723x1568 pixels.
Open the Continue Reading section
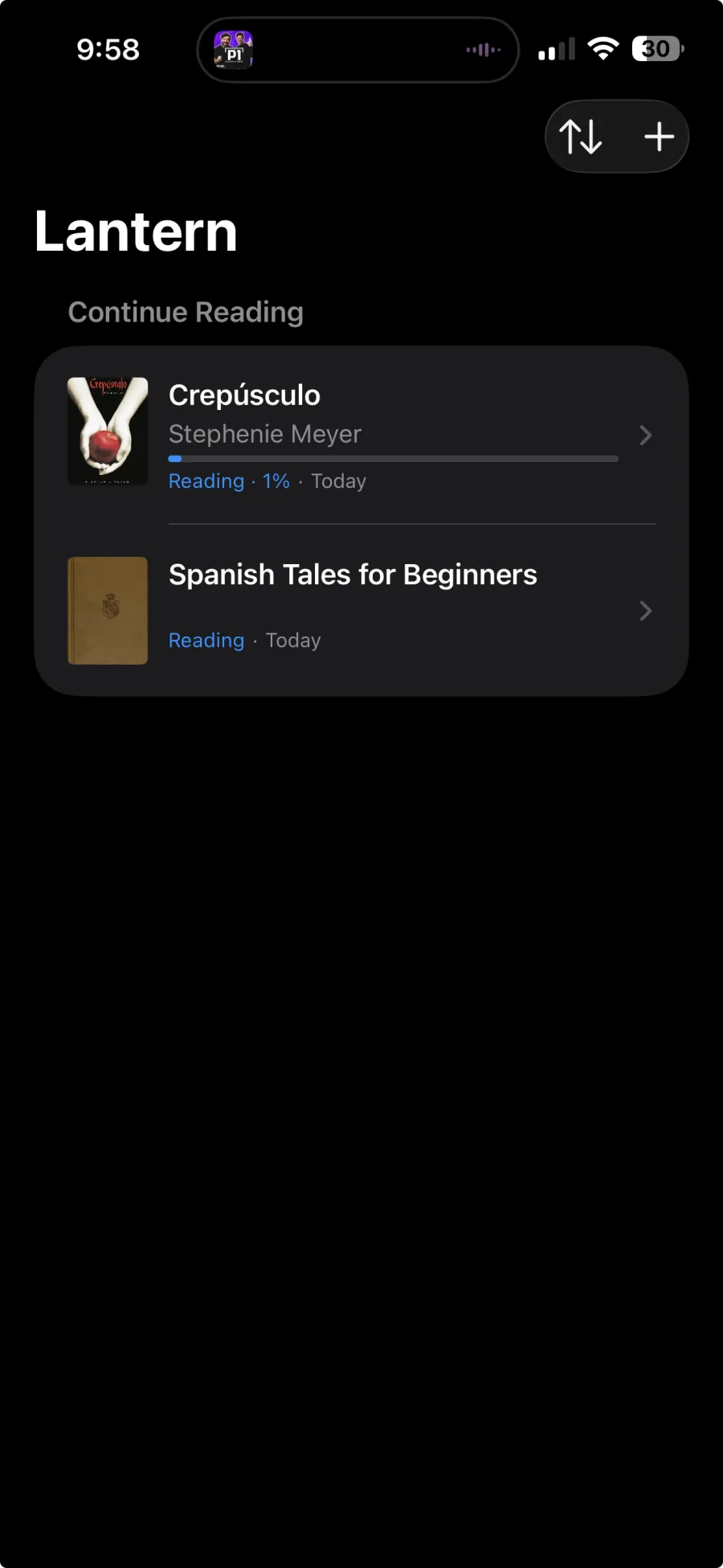pos(186,312)
